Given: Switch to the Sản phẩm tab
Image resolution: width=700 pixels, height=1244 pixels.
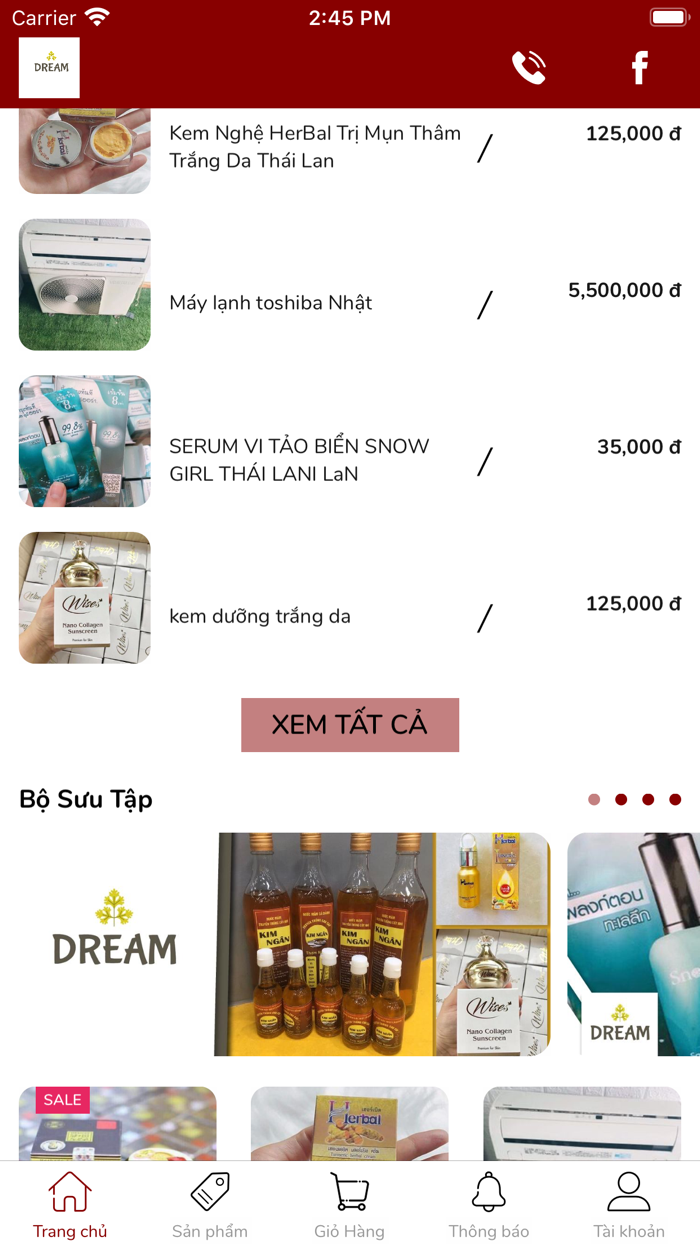Looking at the screenshot, I should click(x=210, y=1205).
